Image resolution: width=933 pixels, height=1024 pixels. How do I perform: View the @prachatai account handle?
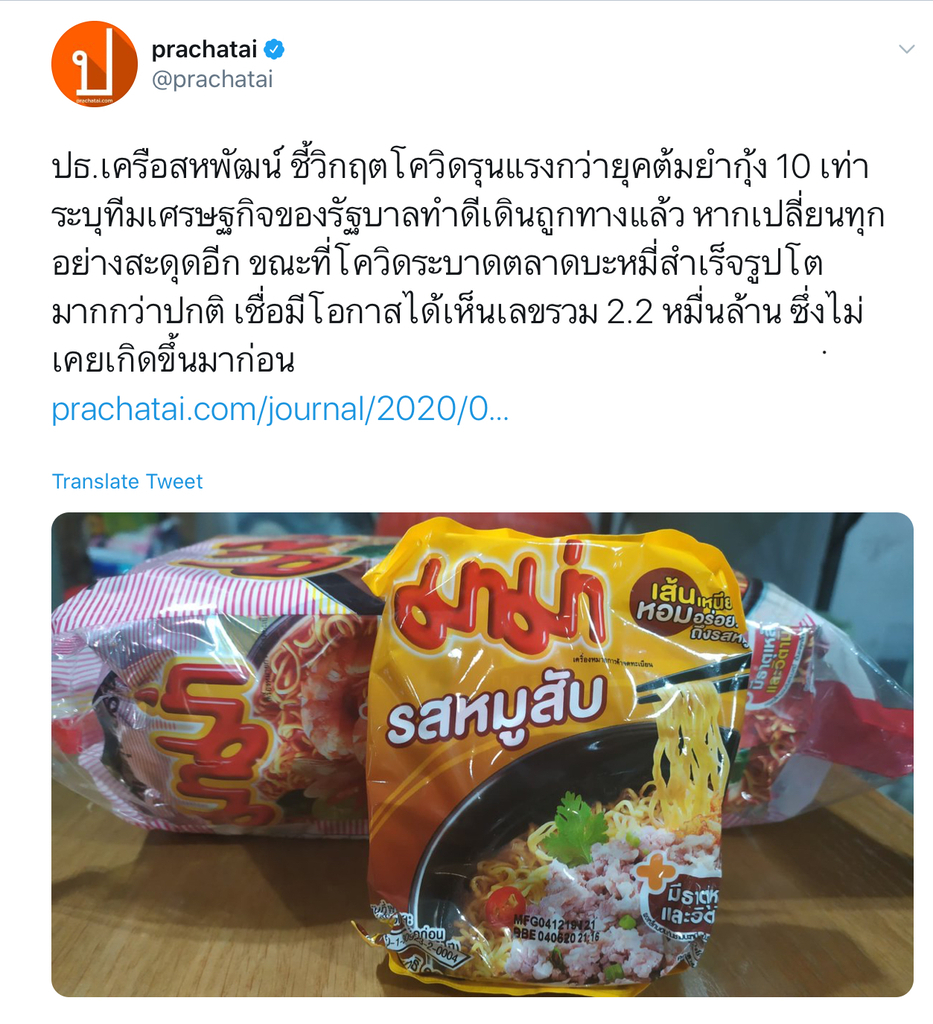(x=212, y=80)
